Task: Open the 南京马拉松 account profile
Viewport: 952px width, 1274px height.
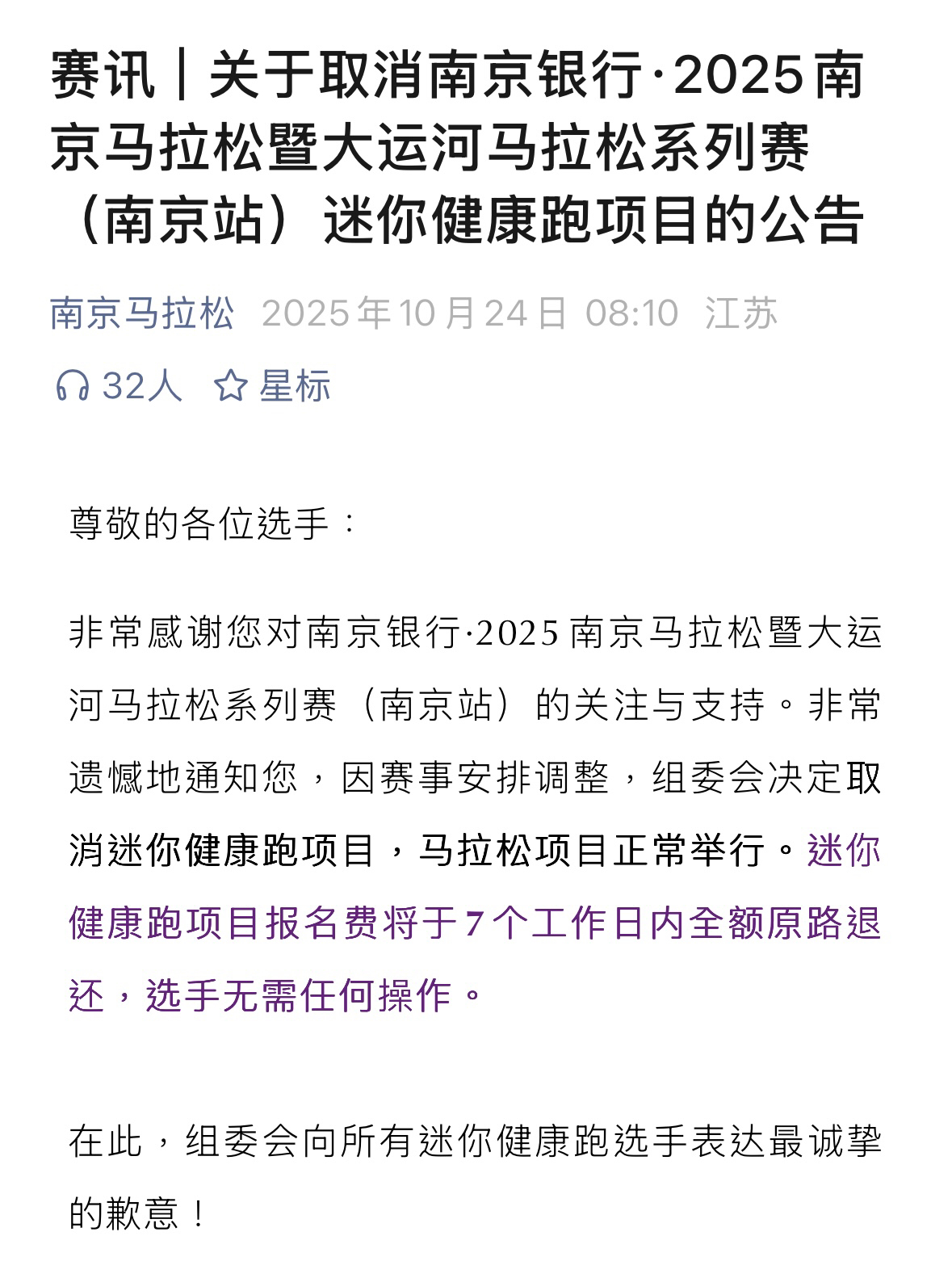Action: (142, 313)
